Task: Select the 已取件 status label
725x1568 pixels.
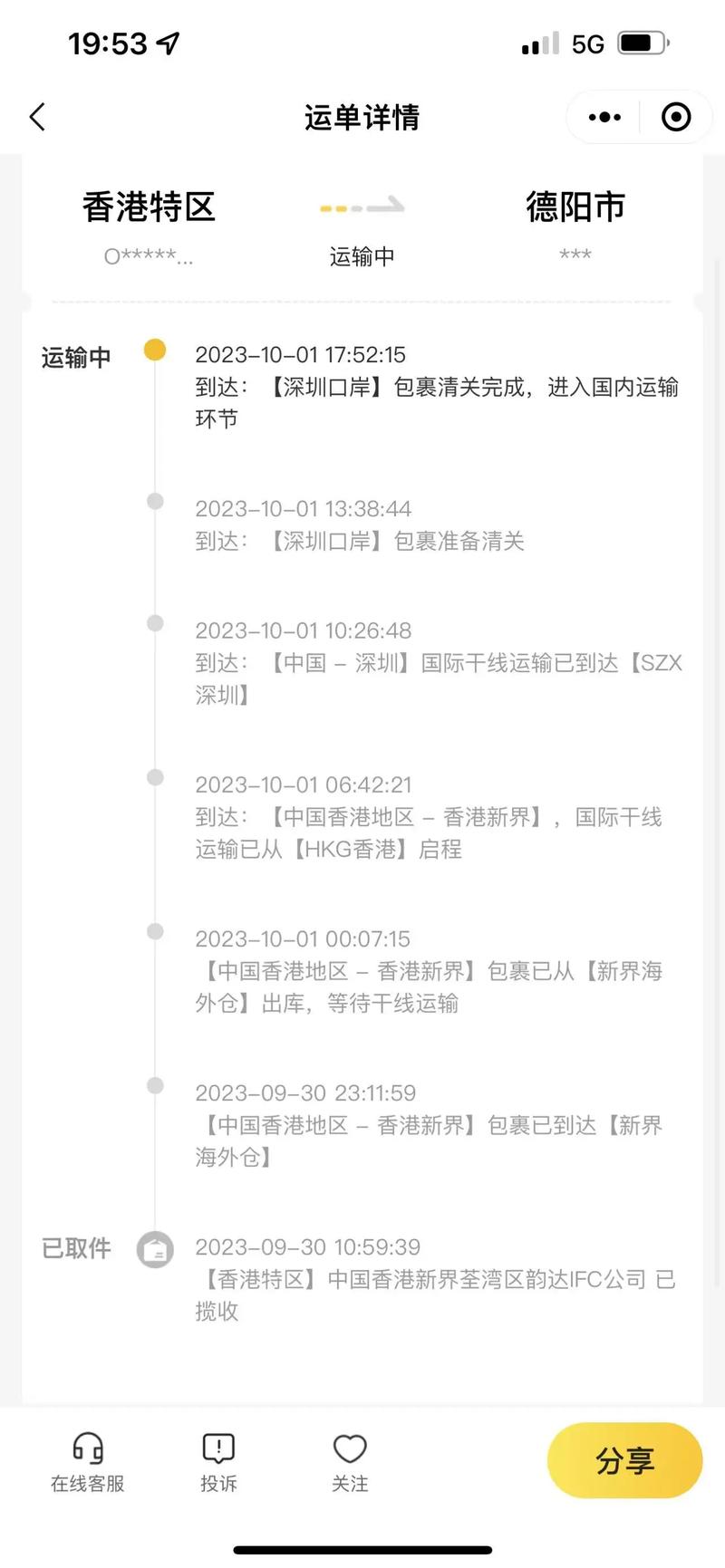Action: [x=75, y=1247]
